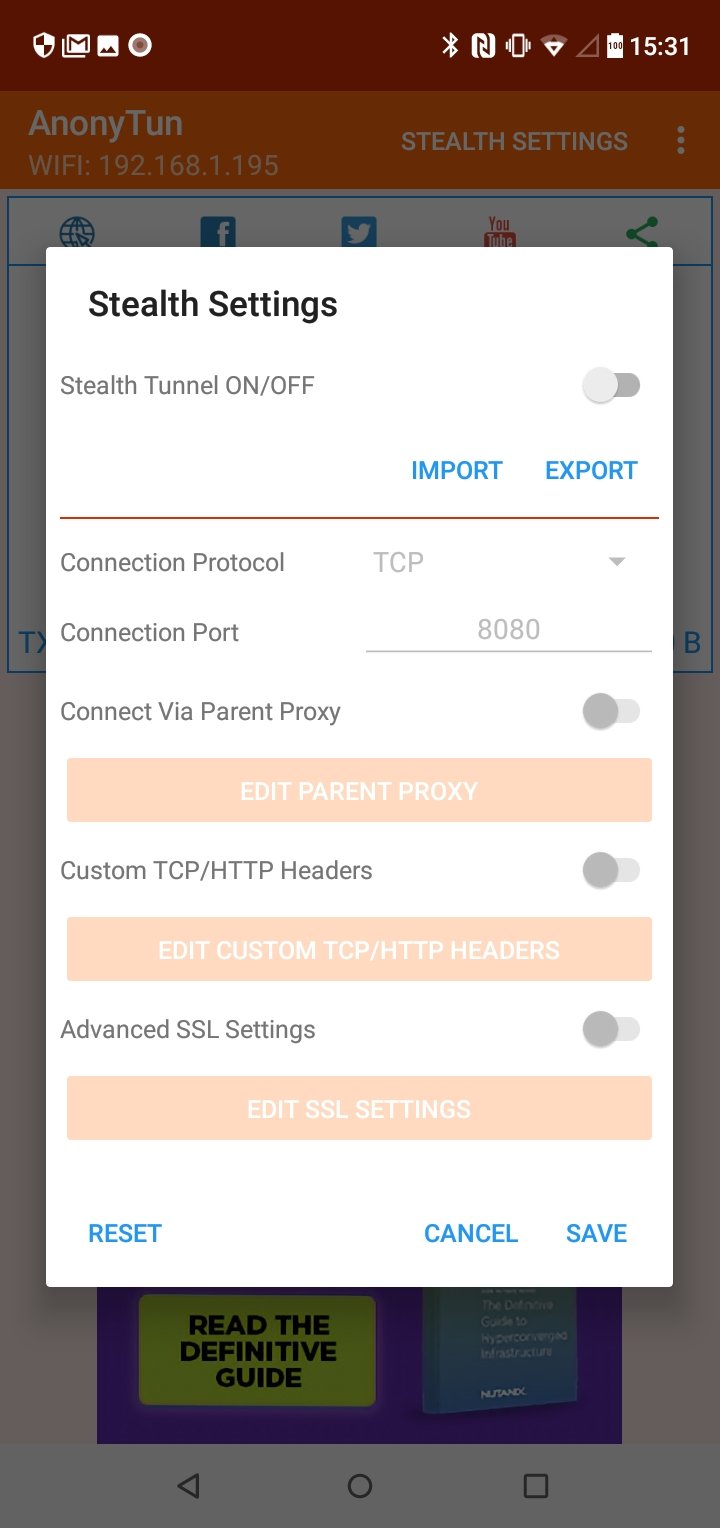Tap IMPORT to load stealth settings
This screenshot has width=720, height=1528.
coord(457,470)
